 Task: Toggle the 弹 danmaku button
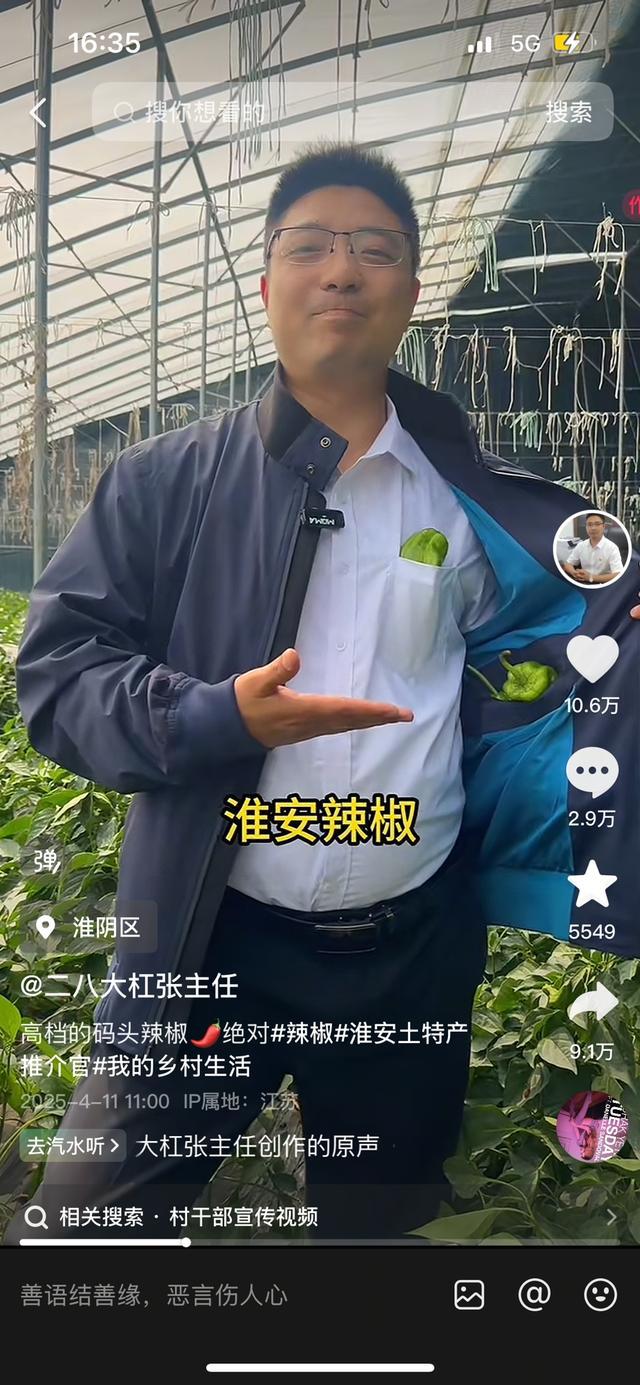pos(46,860)
